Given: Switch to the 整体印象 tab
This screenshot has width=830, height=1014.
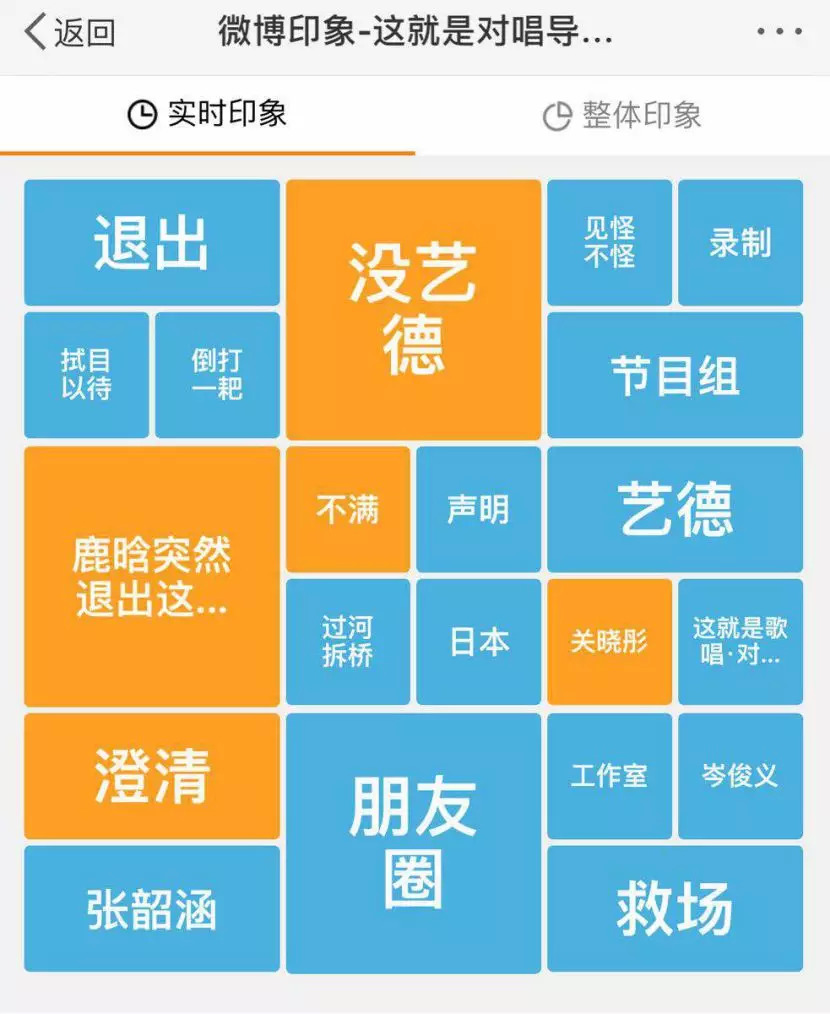Looking at the screenshot, I should pyautogui.click(x=622, y=115).
